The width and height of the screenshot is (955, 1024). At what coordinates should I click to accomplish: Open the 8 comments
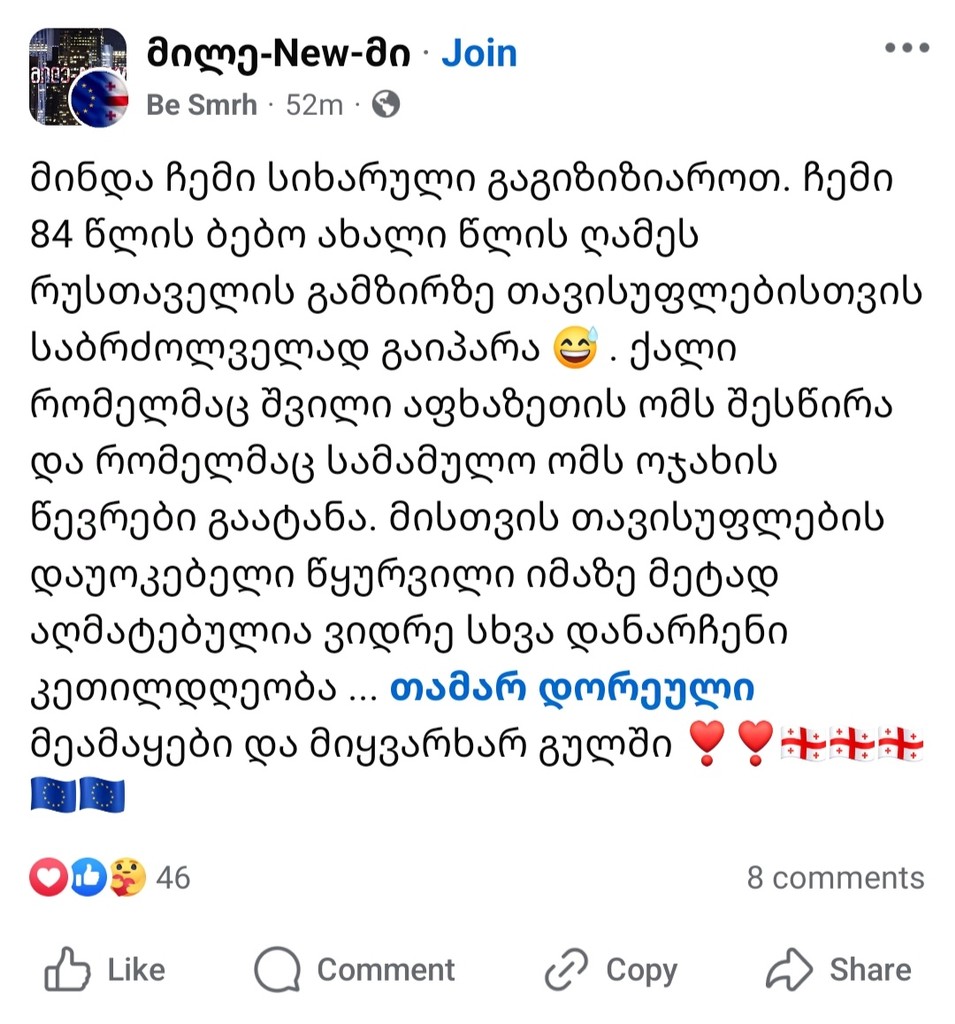click(x=835, y=878)
